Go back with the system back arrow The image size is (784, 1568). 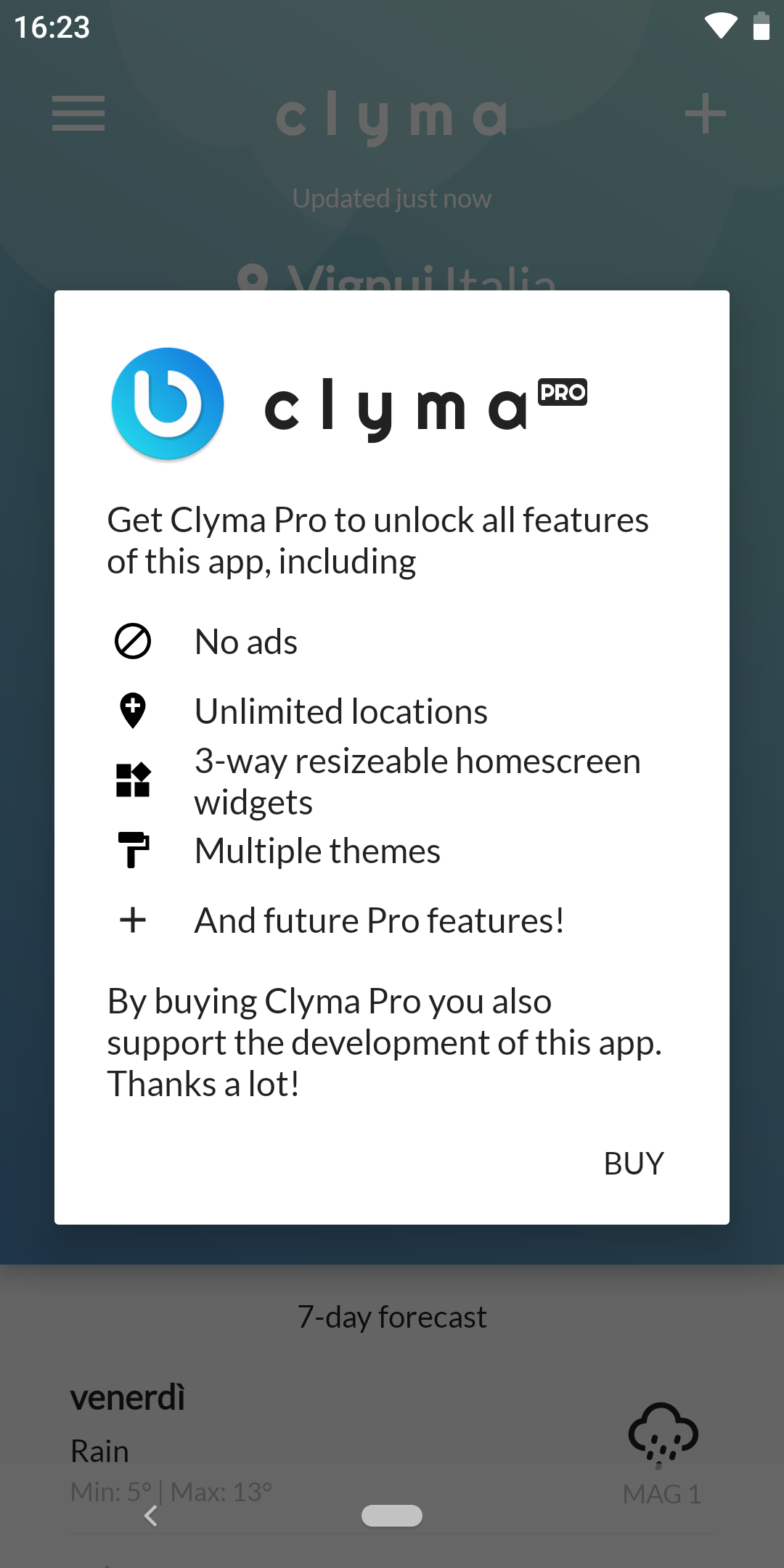(151, 1516)
